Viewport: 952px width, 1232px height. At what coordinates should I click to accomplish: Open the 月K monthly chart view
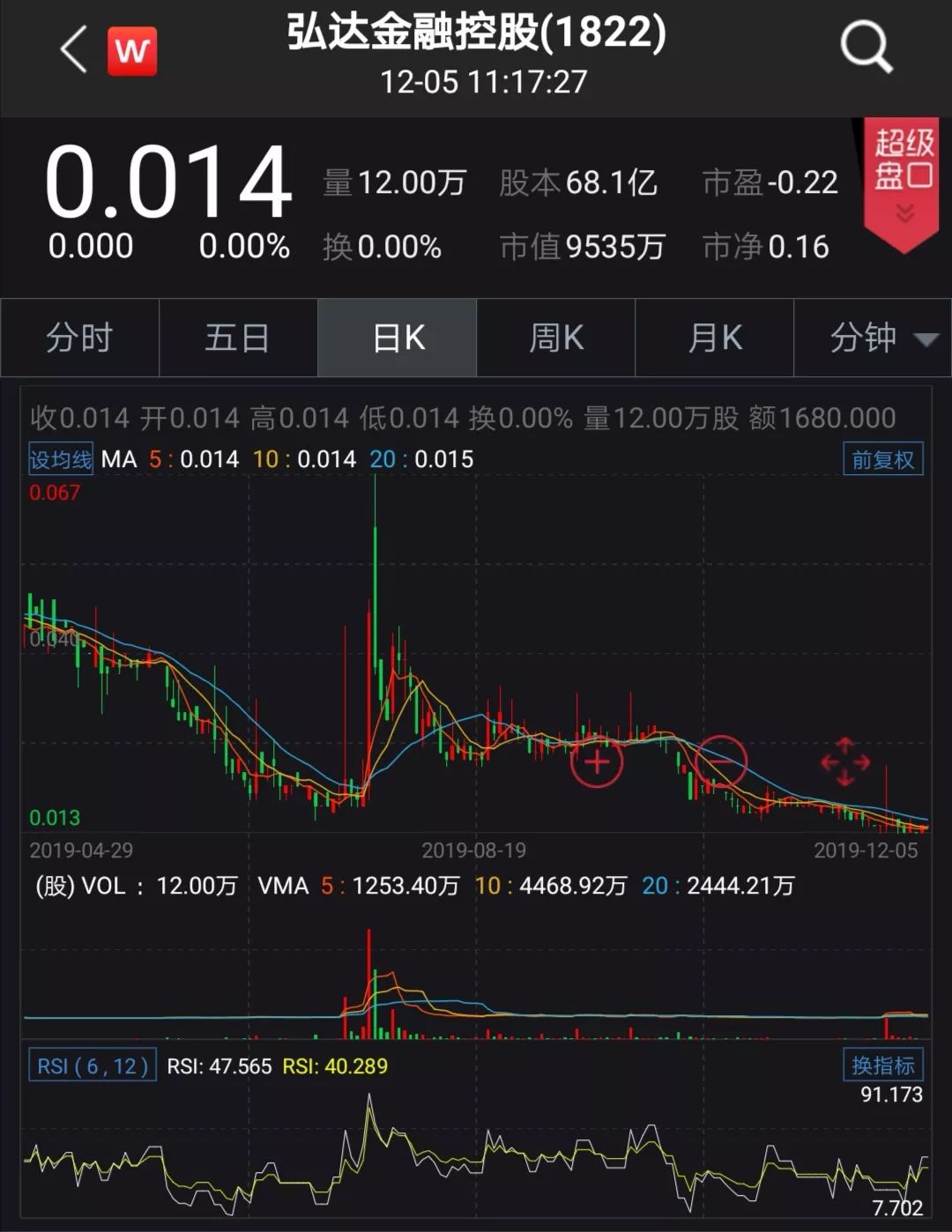tap(714, 338)
